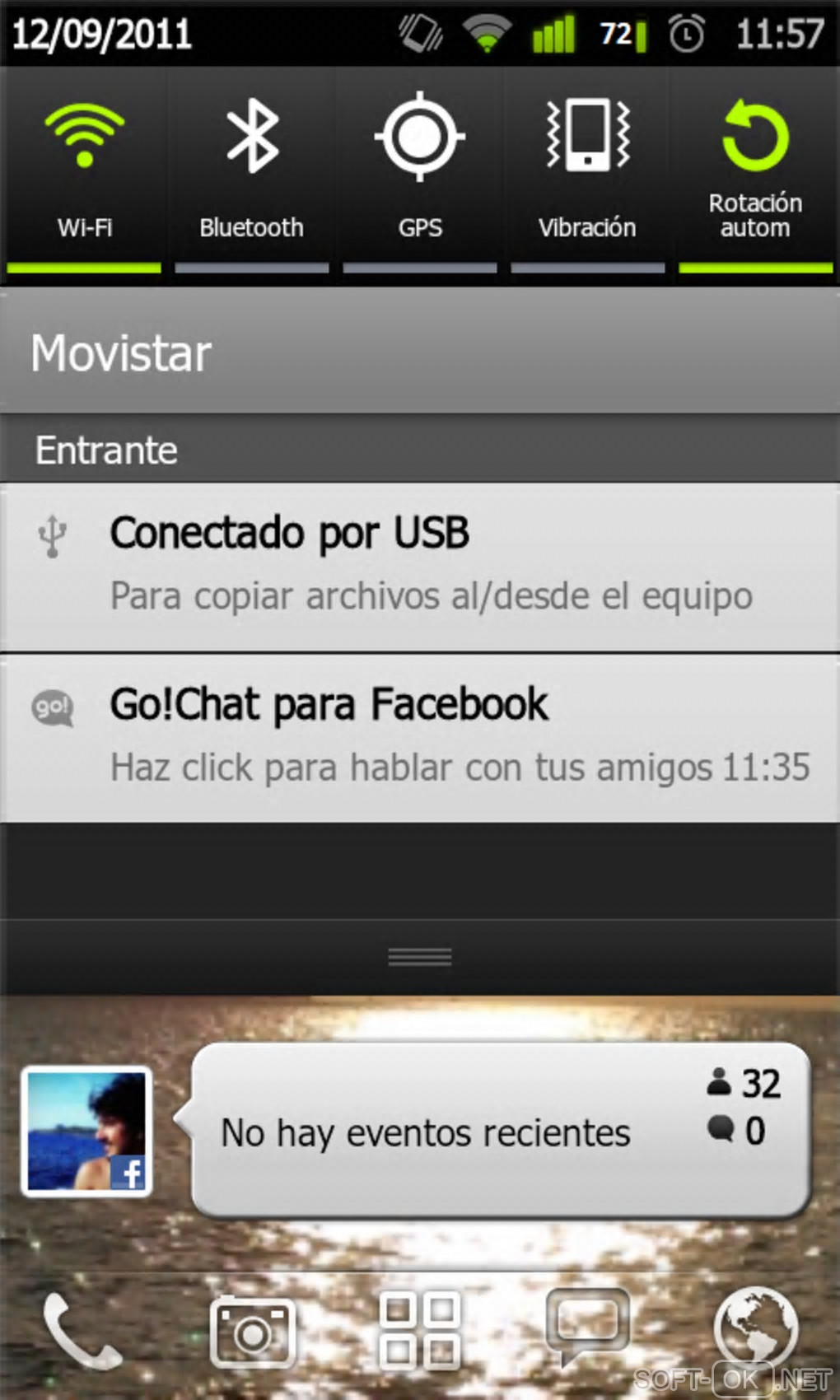Image resolution: width=840 pixels, height=1400 pixels.
Task: Open the apps grid drawer
Action: coord(420,1332)
